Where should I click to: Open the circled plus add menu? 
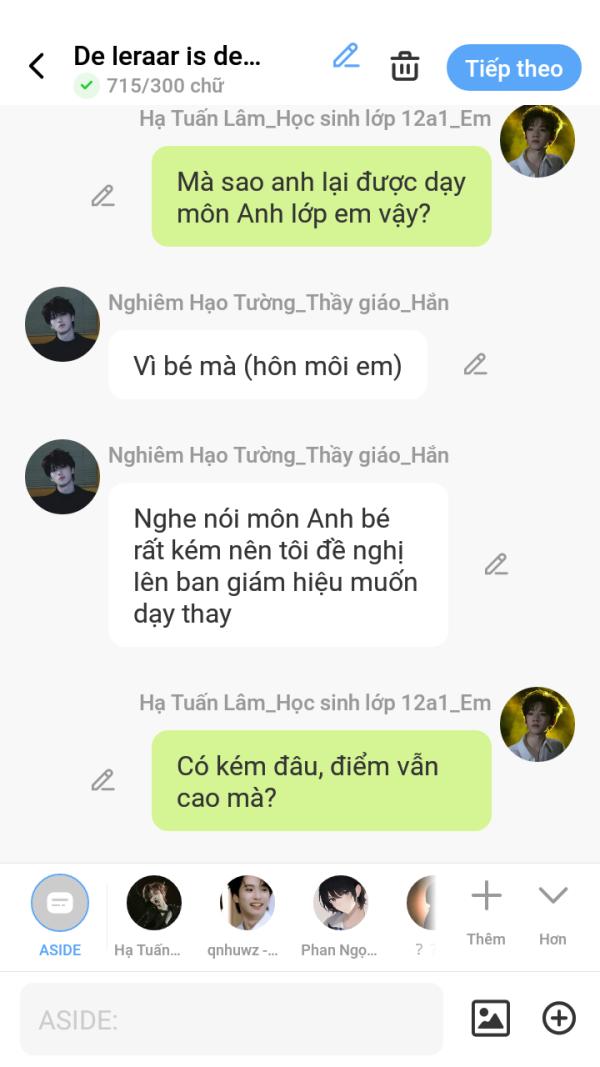coord(559,1018)
